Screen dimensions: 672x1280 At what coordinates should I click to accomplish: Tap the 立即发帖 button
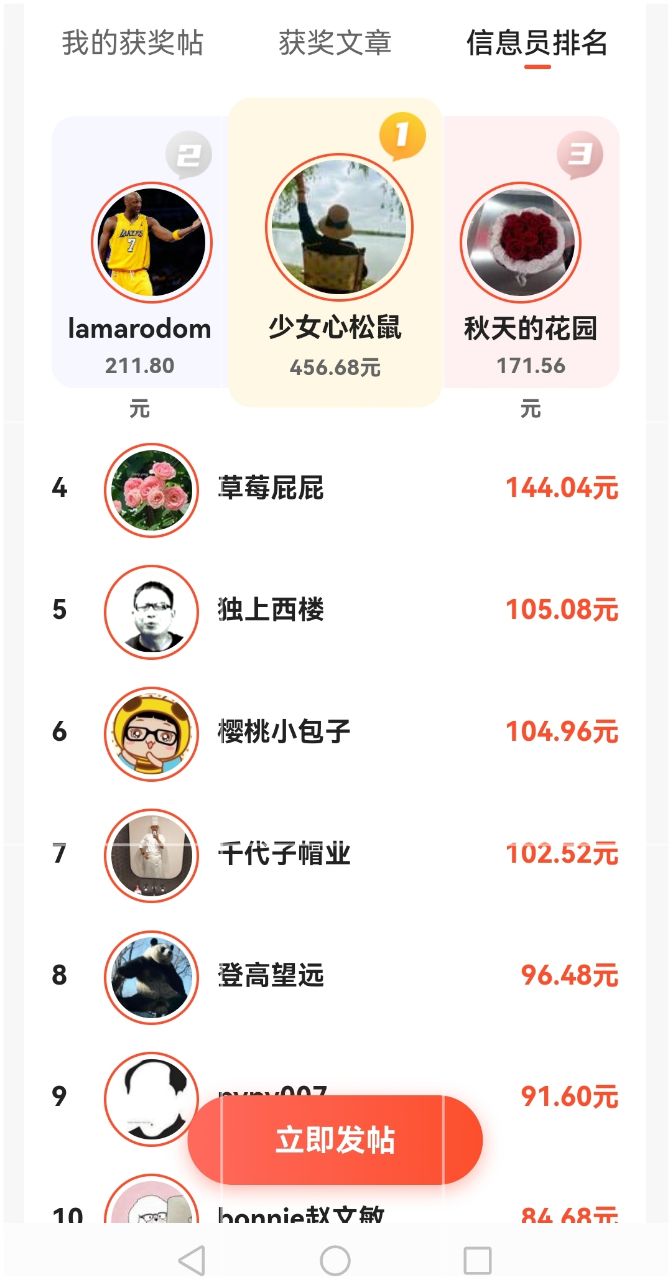tap(335, 1140)
